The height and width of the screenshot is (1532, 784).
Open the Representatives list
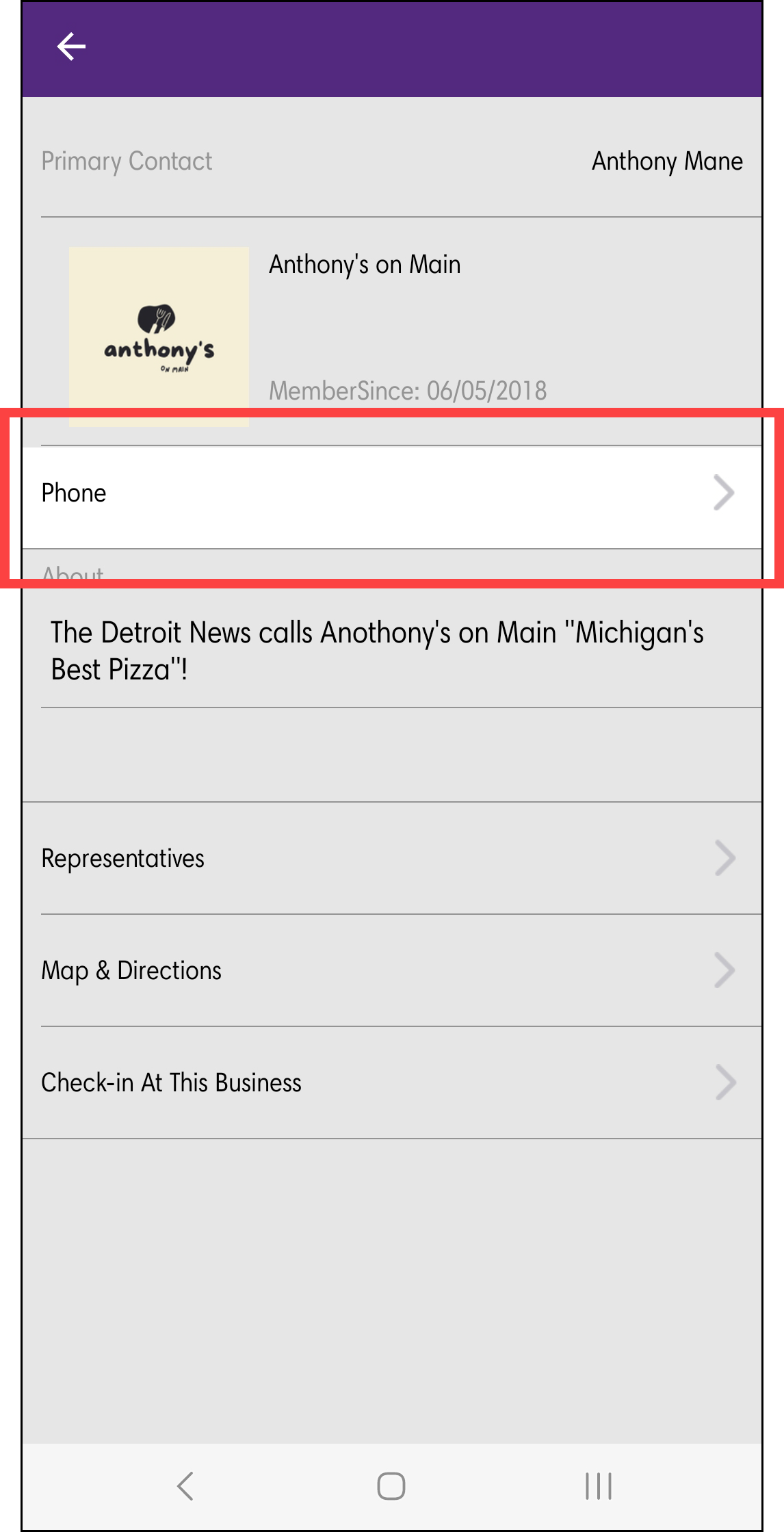pyautogui.click(x=391, y=859)
